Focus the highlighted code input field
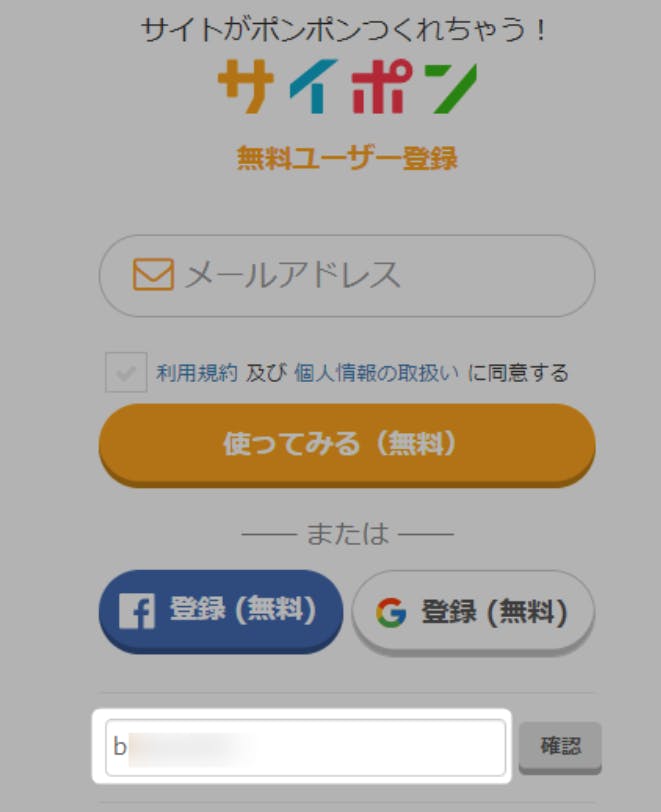 (x=305, y=747)
